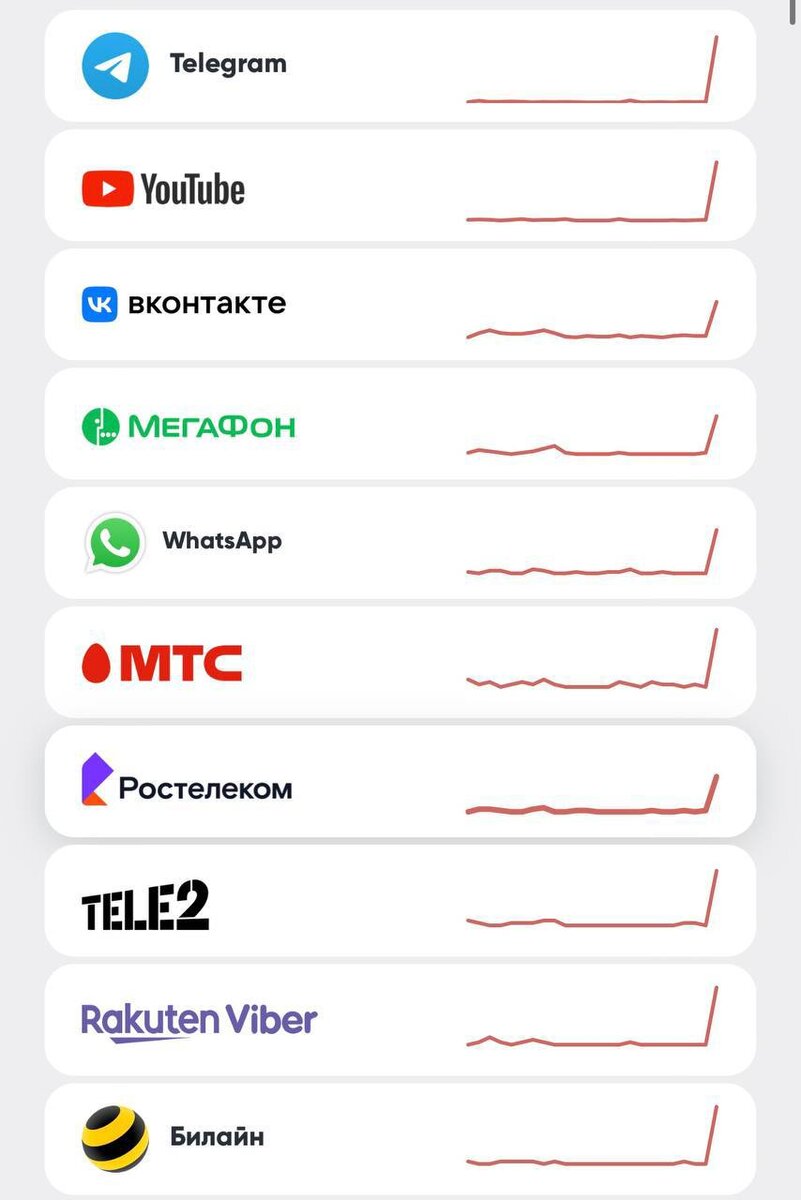Open the МегаФон outage status card
801x1200 pixels.
[400, 426]
